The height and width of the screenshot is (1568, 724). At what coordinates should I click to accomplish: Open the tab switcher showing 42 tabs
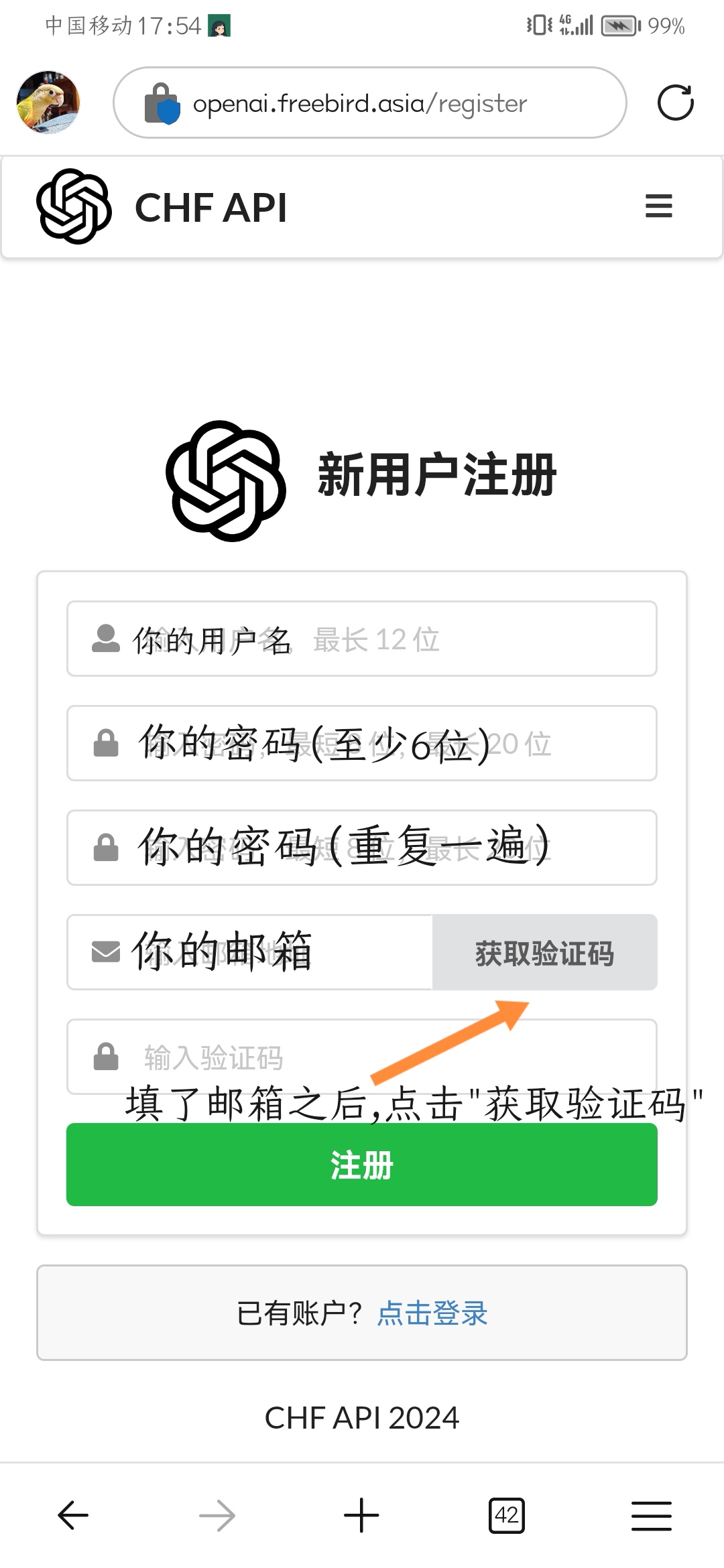506,1516
